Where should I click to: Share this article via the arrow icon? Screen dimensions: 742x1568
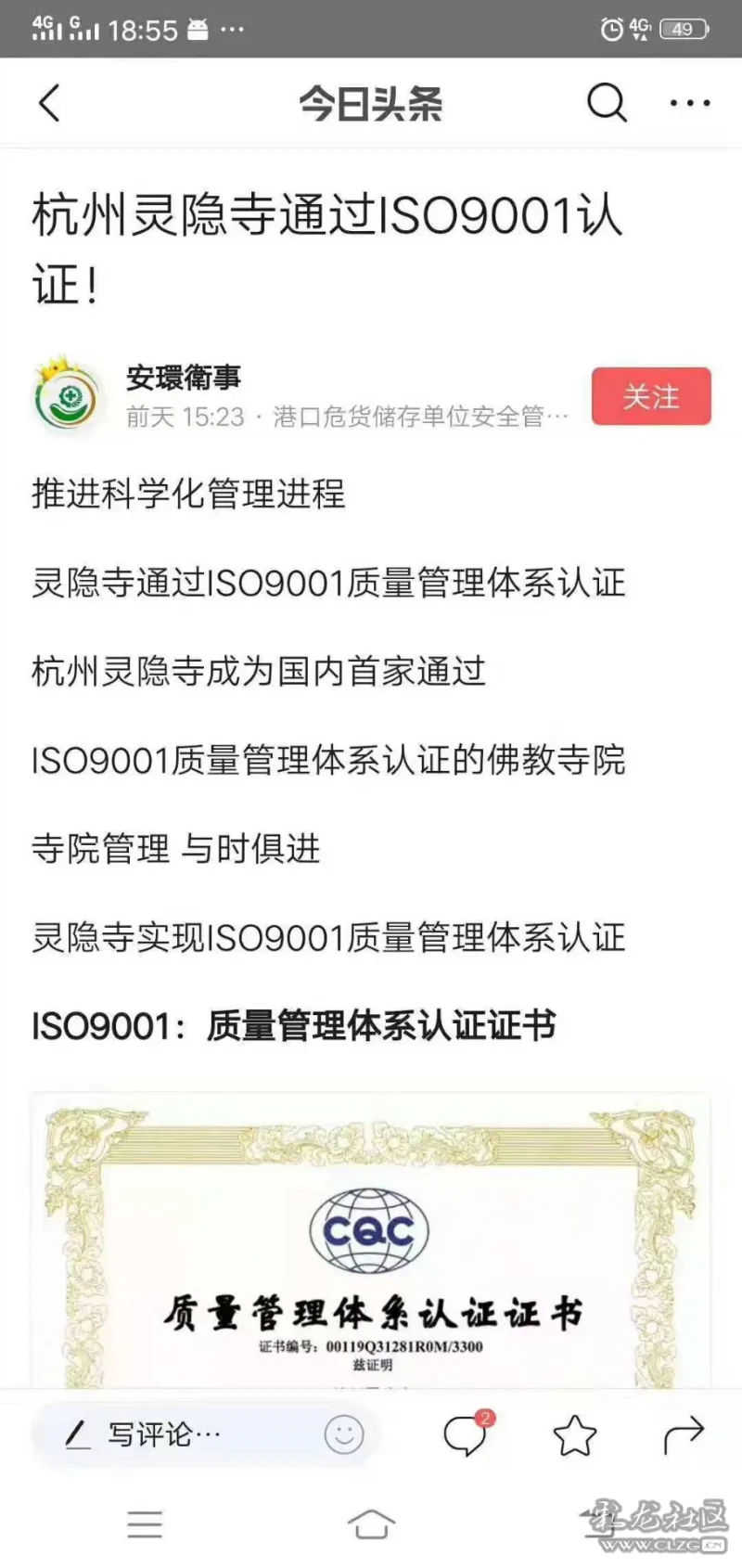[684, 1435]
